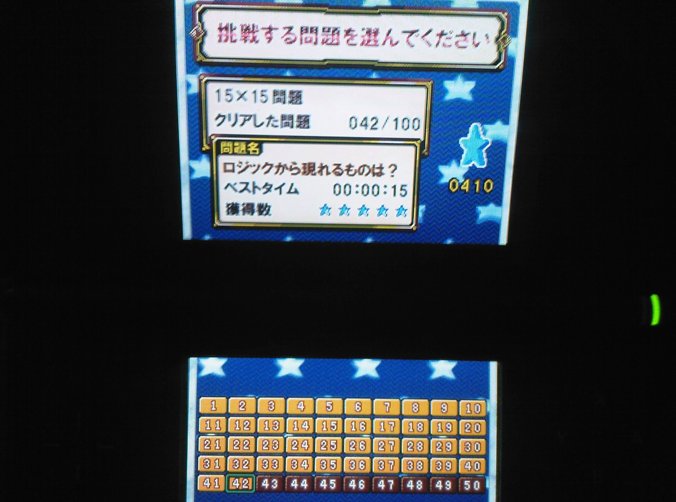Tap puzzle number 39
The height and width of the screenshot is (502, 676).
pos(444,465)
